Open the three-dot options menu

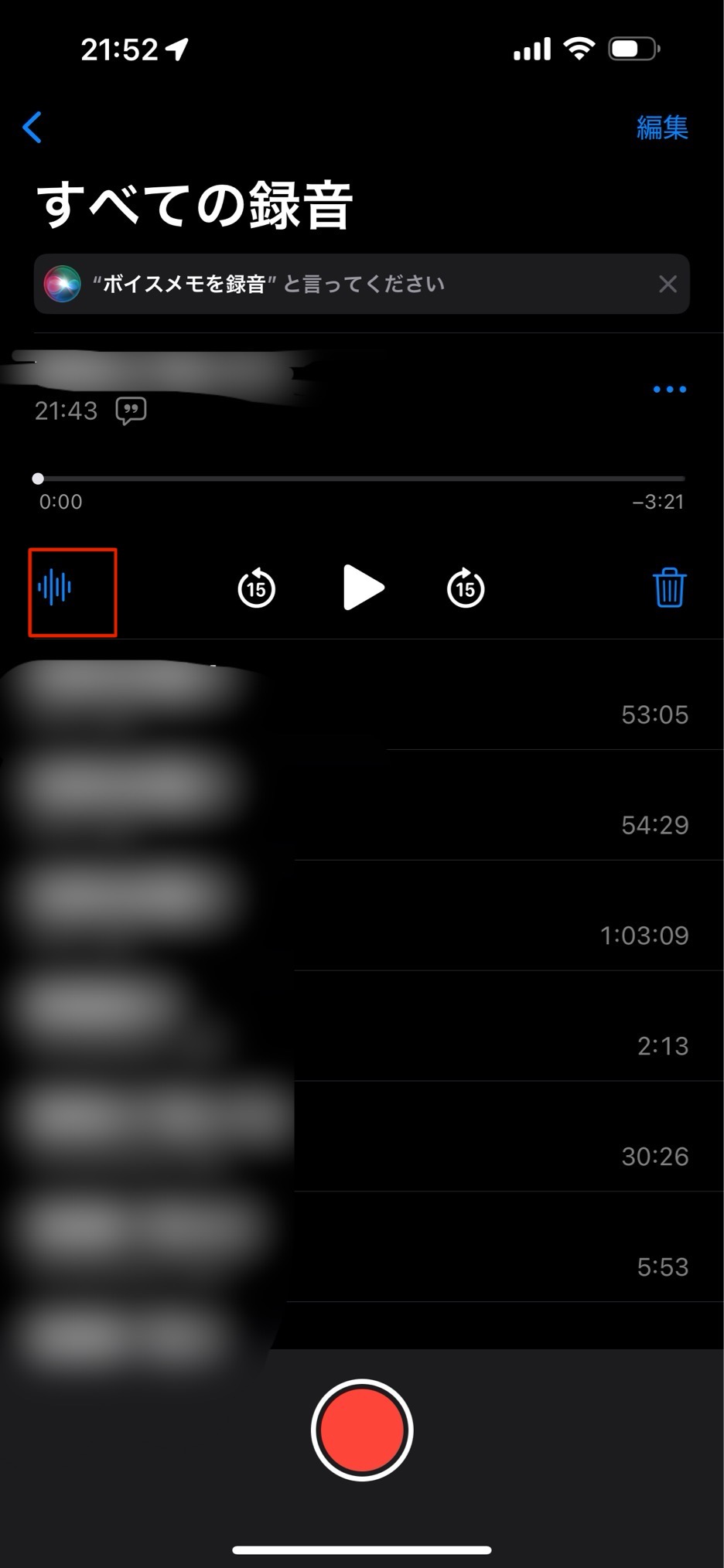(x=669, y=389)
